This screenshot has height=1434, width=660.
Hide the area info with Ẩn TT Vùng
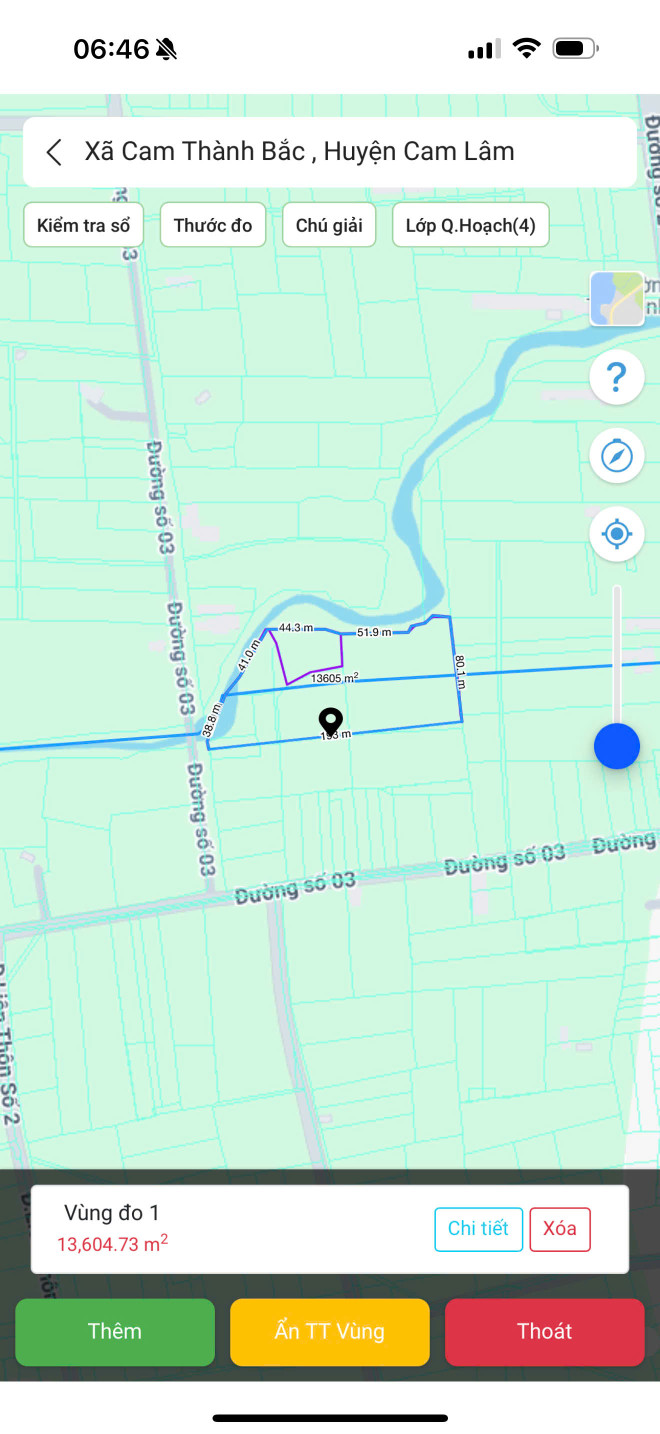(330, 1331)
